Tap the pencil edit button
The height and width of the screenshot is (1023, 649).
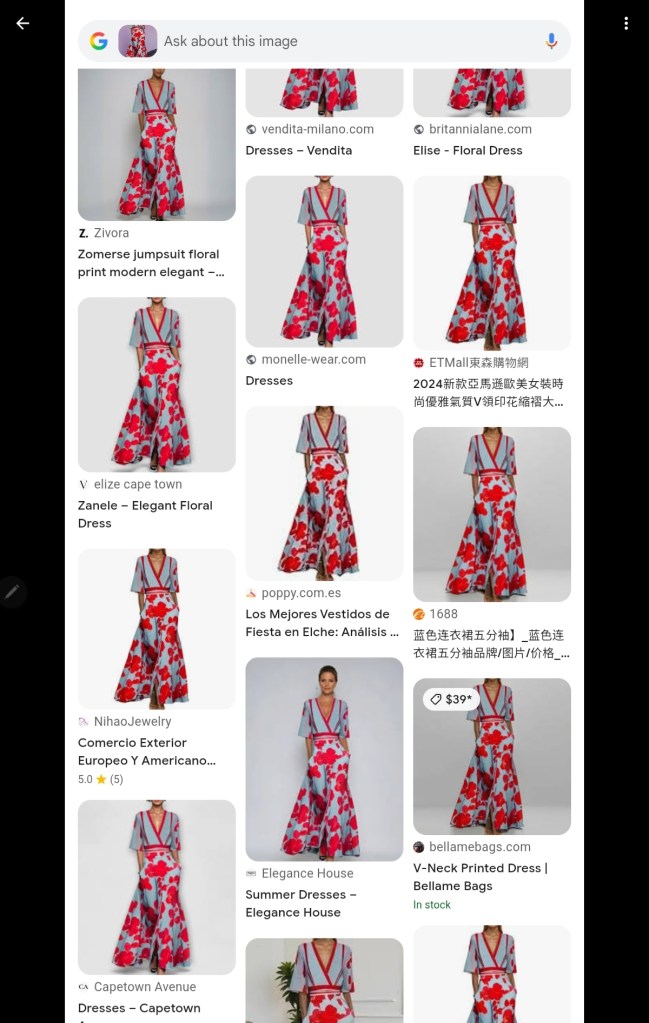(x=12, y=592)
